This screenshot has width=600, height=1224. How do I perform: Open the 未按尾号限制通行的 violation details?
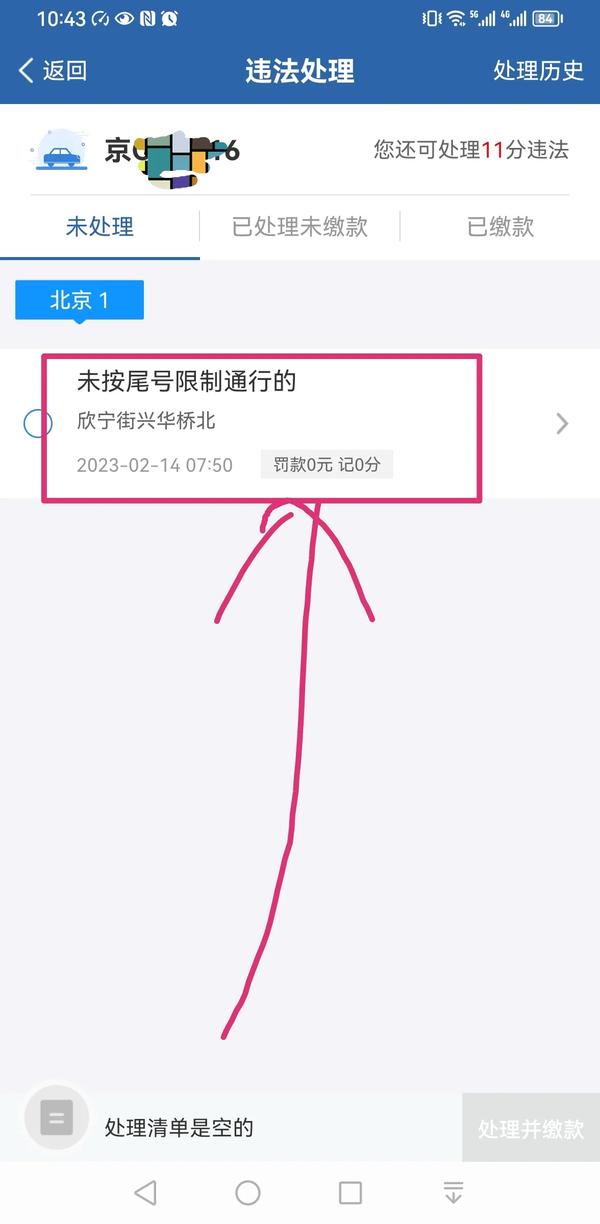point(300,424)
